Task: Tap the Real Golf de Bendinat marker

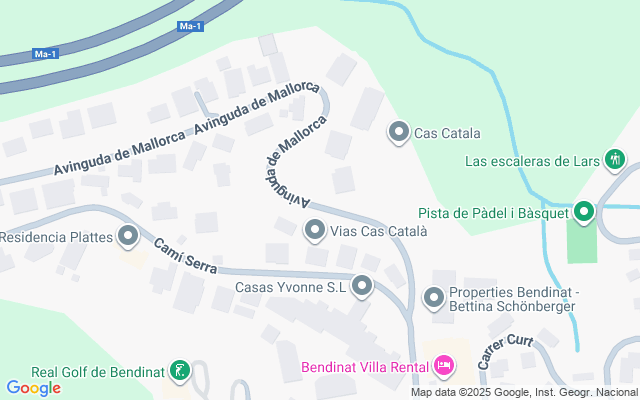Action: [180, 372]
